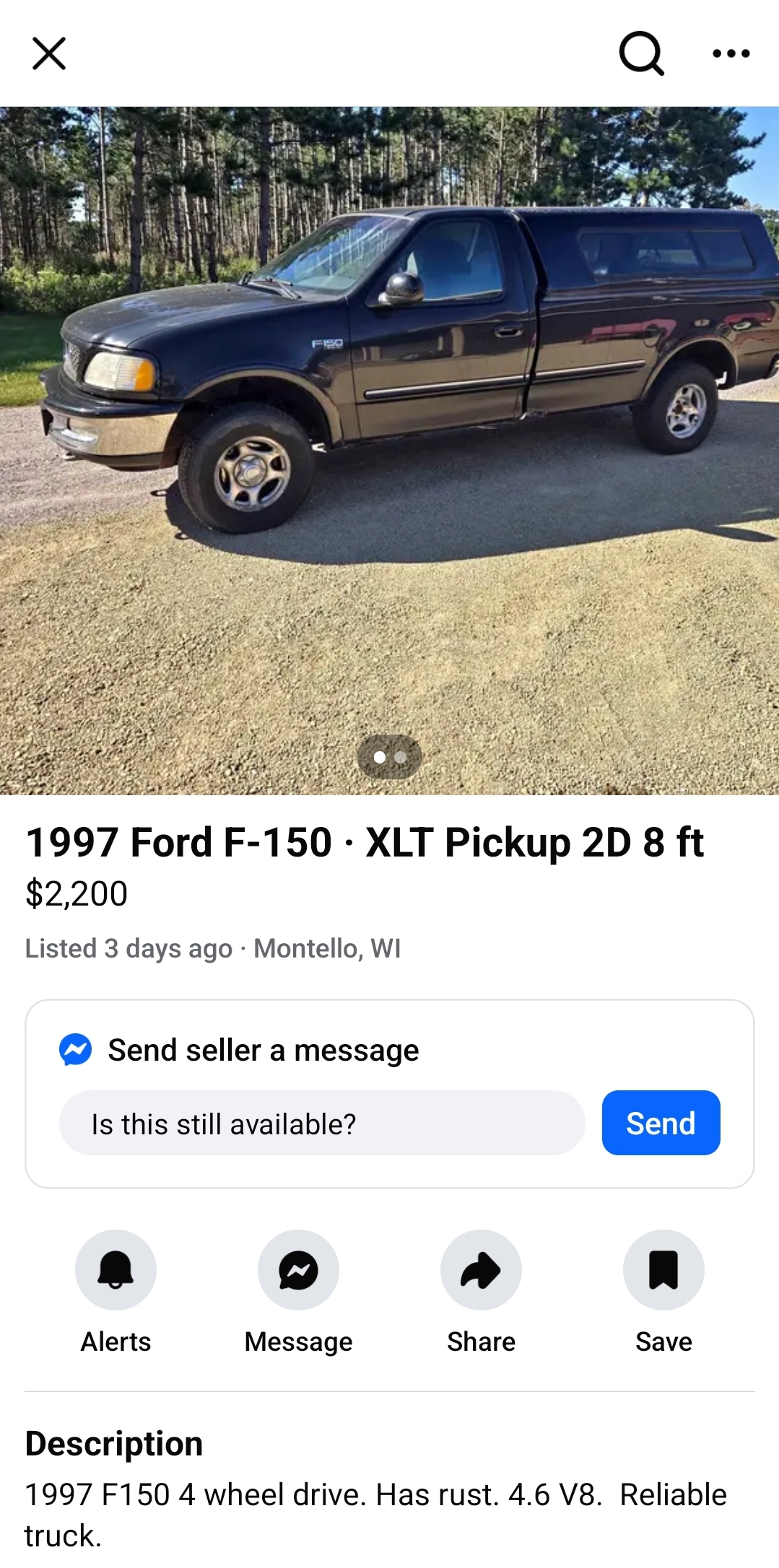This screenshot has height=1568, width=779.
Task: Edit the 'Is this still available?' message field
Action: point(322,1123)
